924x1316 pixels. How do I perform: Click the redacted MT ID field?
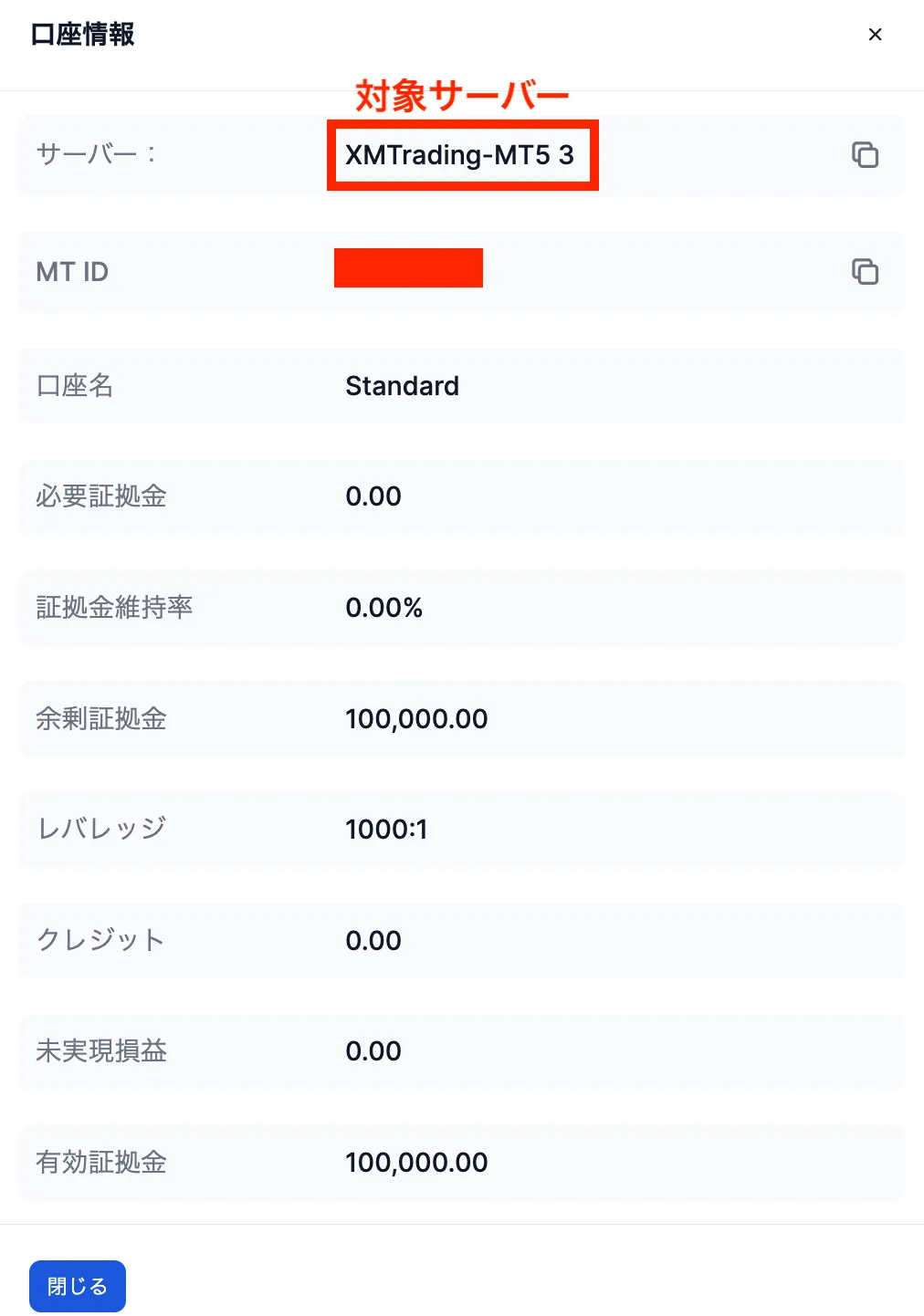pos(408,267)
